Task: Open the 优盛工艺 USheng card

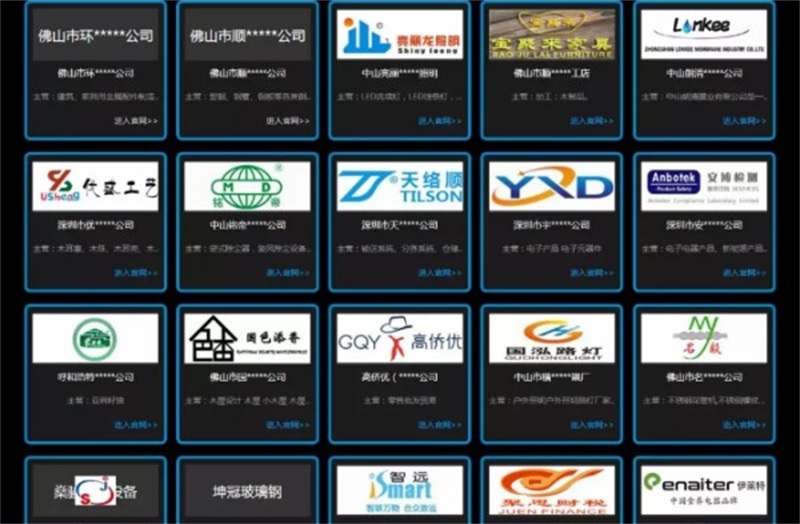Action: pyautogui.click(x=95, y=187)
